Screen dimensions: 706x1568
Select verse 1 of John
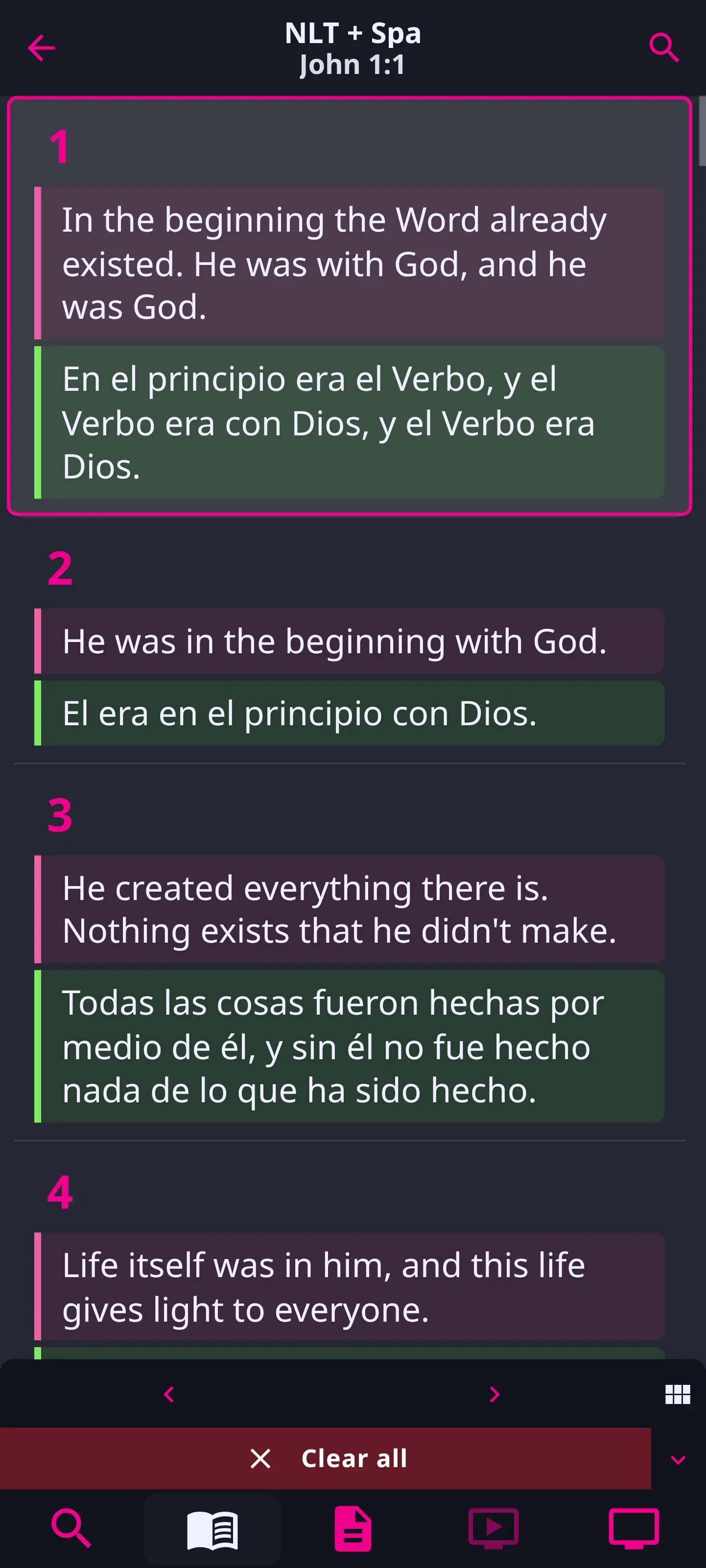pyautogui.click(x=350, y=306)
